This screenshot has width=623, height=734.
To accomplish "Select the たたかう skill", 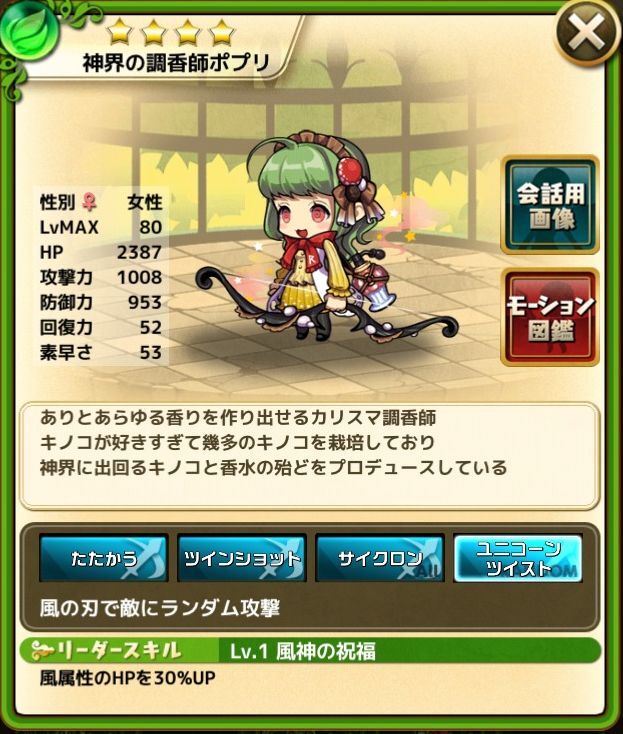I will (x=103, y=559).
